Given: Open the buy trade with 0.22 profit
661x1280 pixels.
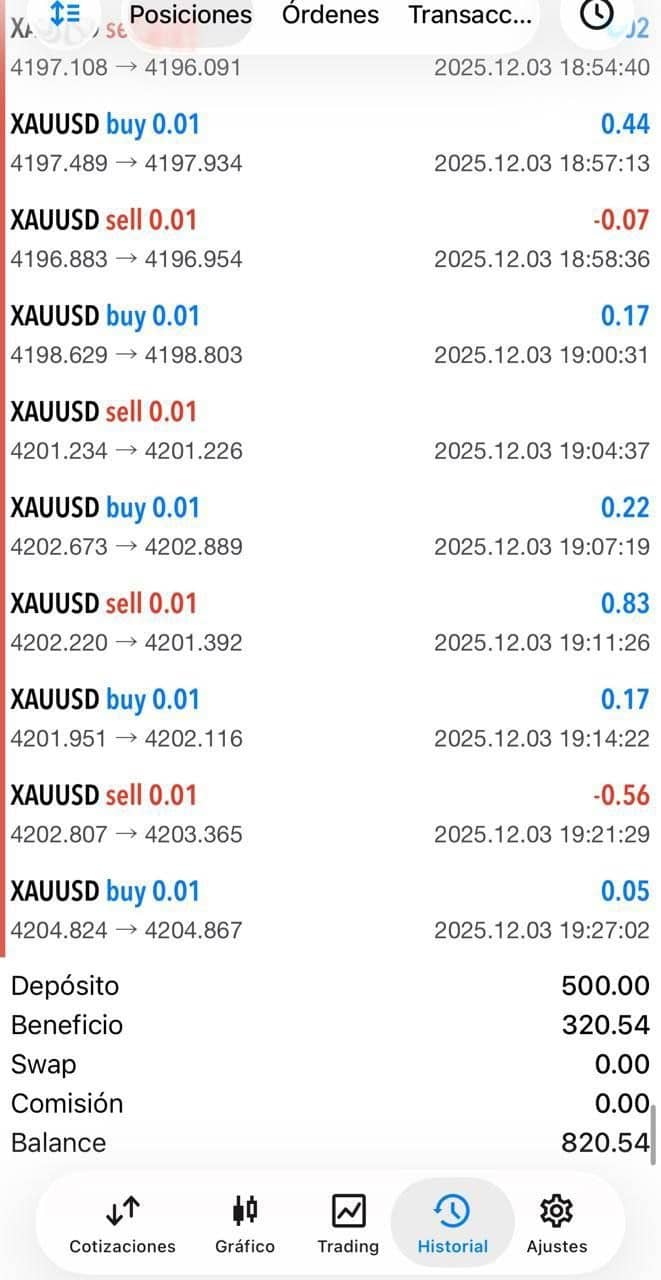Looking at the screenshot, I should (330, 527).
